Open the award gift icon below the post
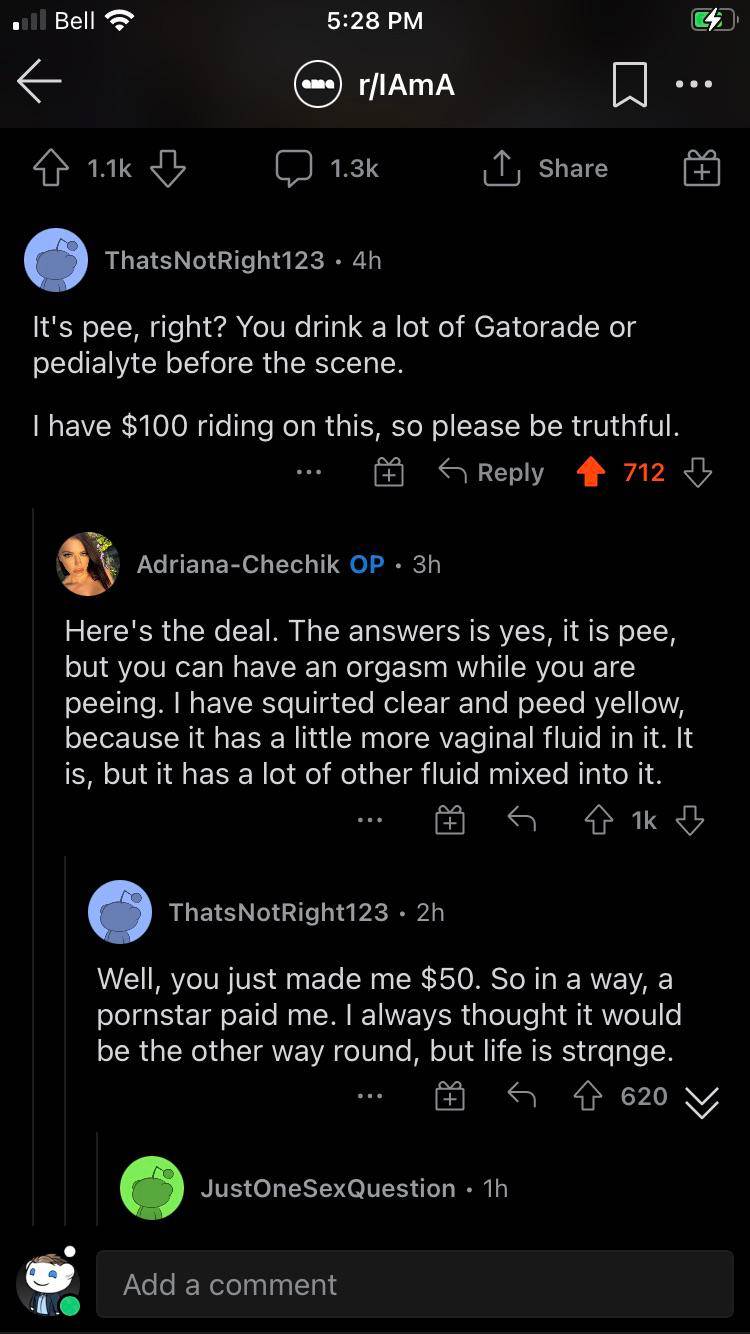The width and height of the screenshot is (750, 1334). 700,168
